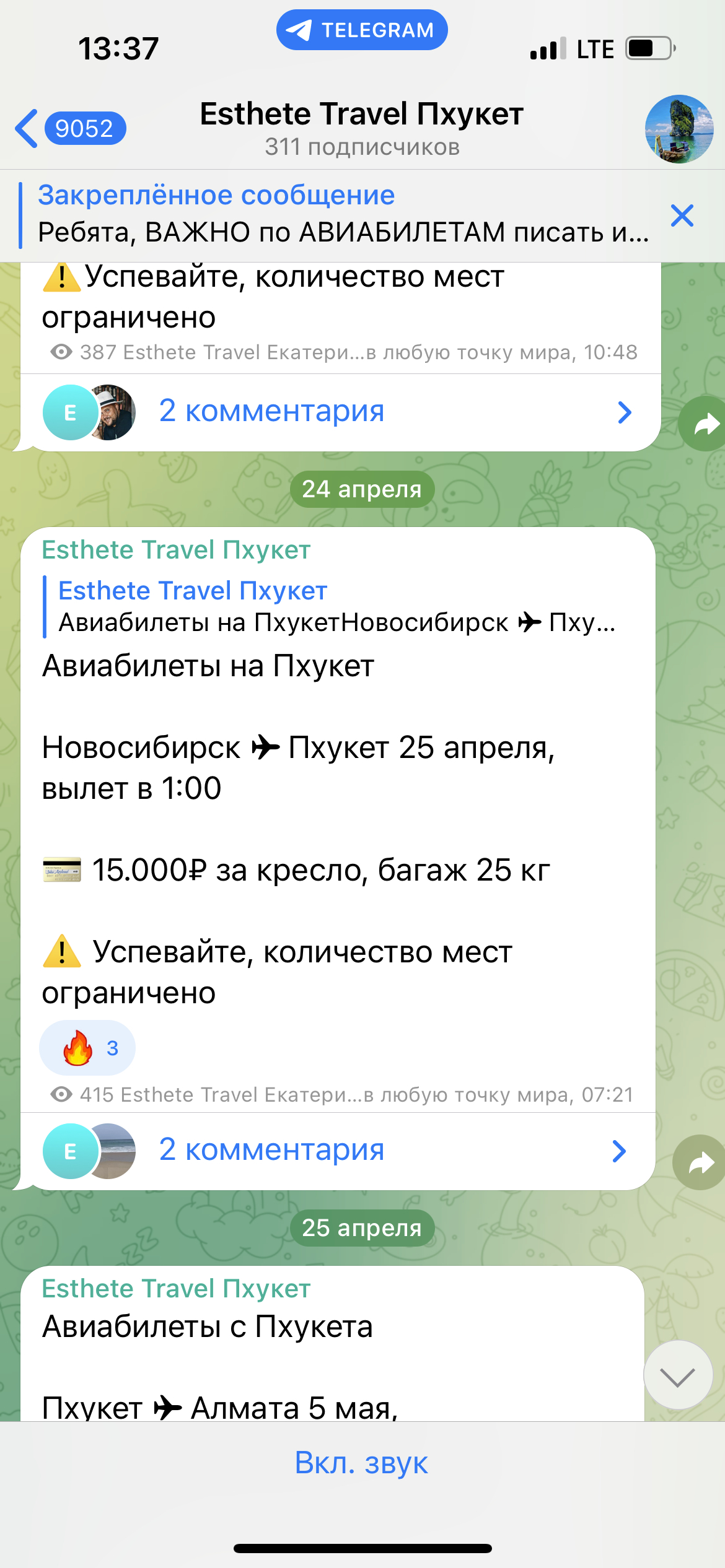Open channel info via Esthete Travel Пхукет title

coord(362,115)
